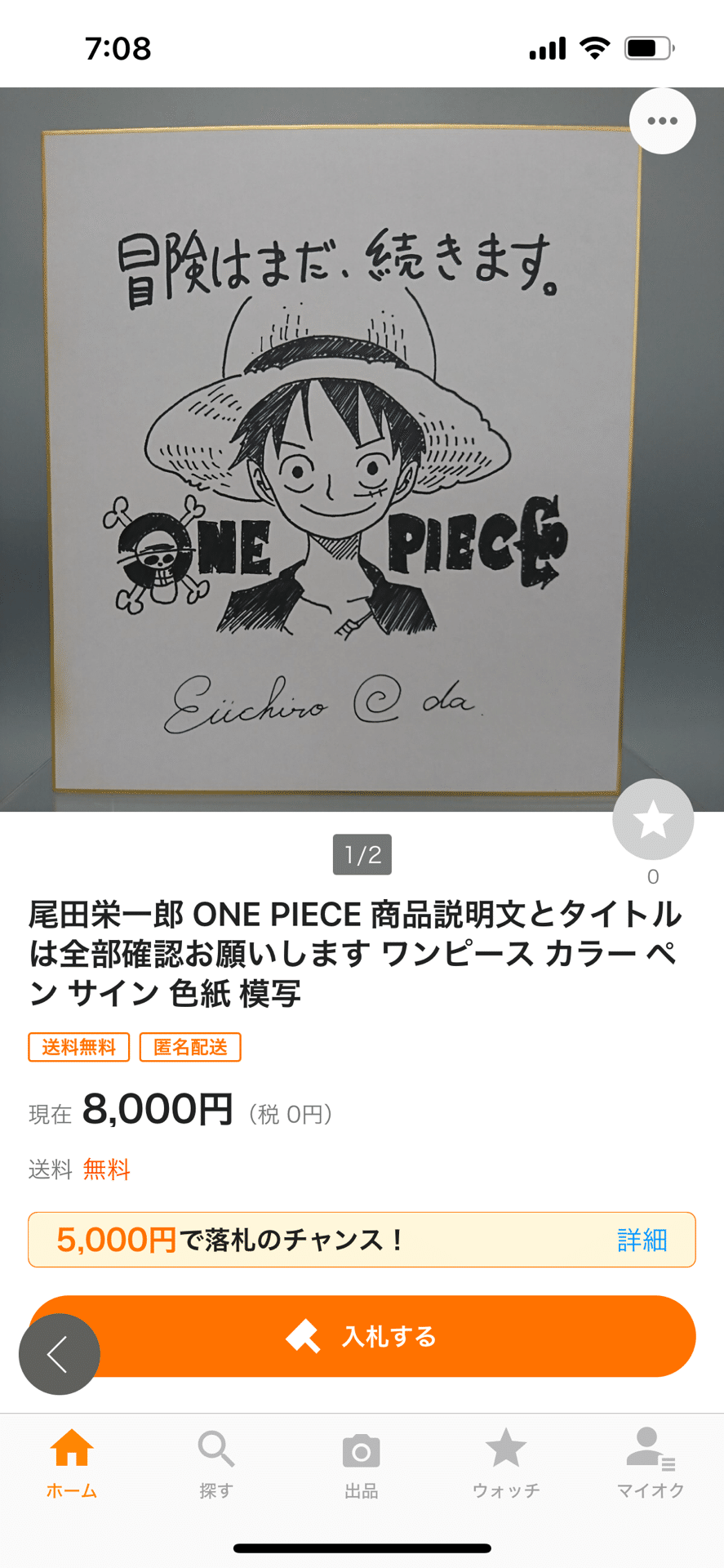Tap the 送料無料 free shipping badge
The width and height of the screenshot is (724, 1568).
[78, 1047]
